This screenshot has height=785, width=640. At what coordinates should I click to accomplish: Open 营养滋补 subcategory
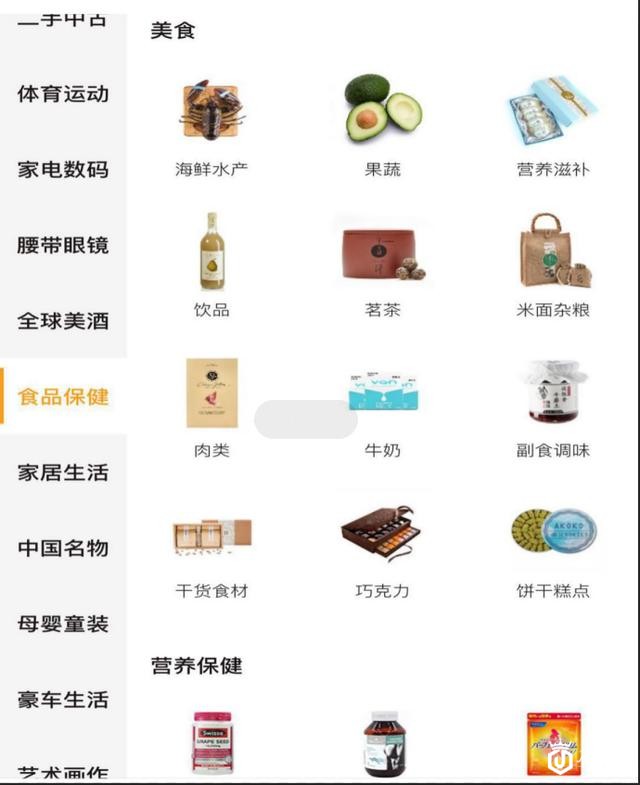tap(553, 125)
